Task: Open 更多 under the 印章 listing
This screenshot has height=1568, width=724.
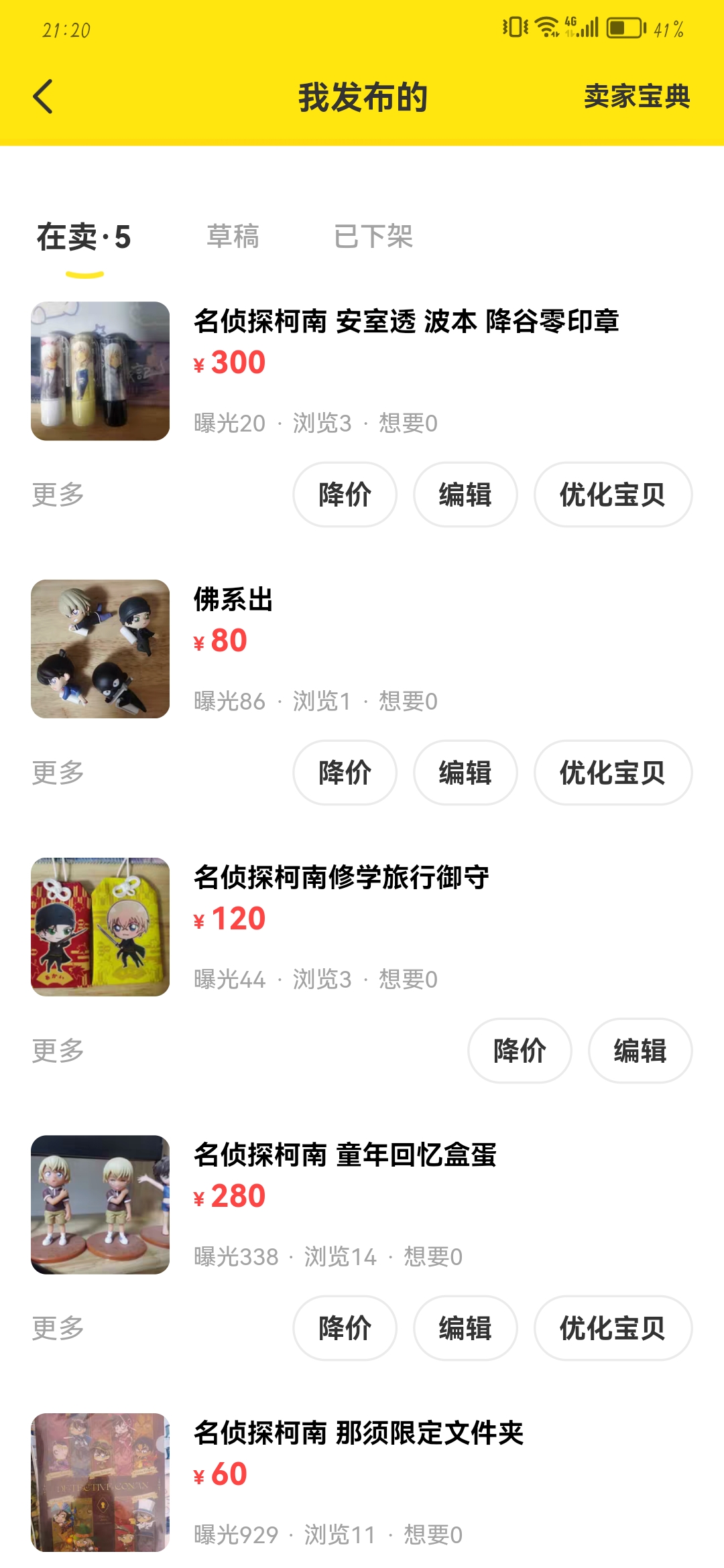Action: click(58, 495)
